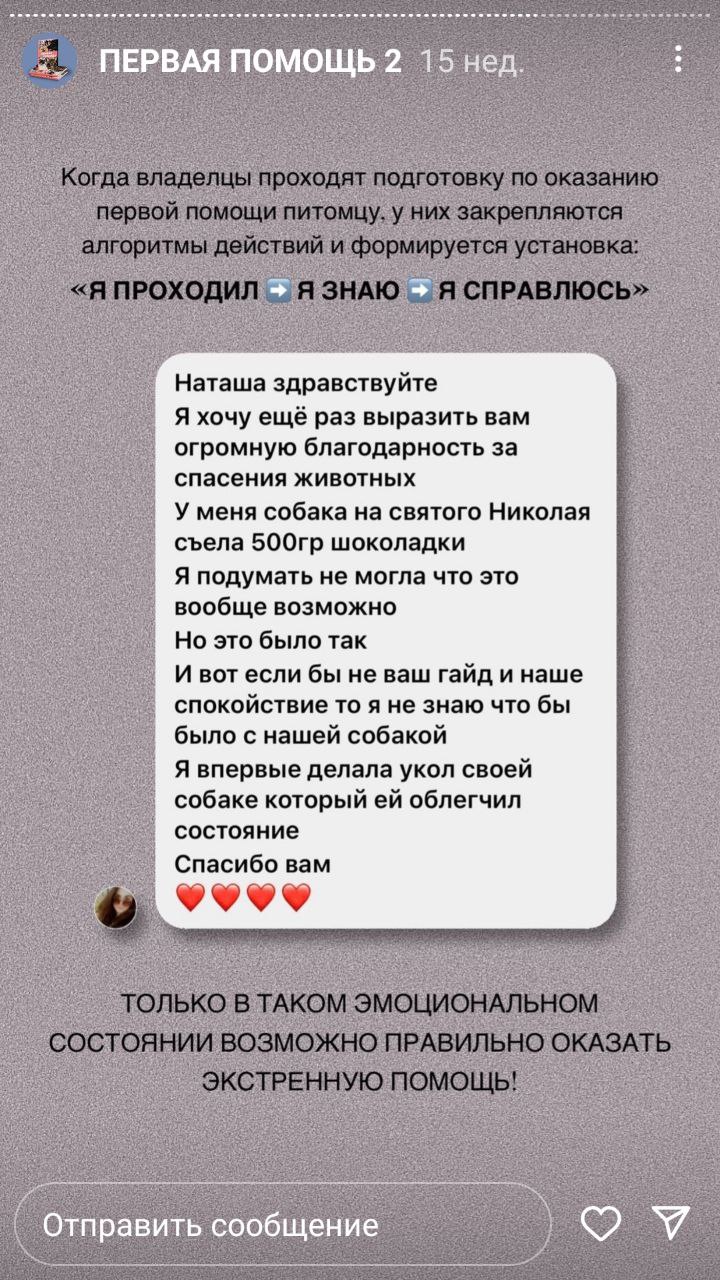720x1280 pixels.
Task: Tap the ПЕРВАЯ ПОМОЩЬ 2 highlight cover
Action: click(49, 61)
